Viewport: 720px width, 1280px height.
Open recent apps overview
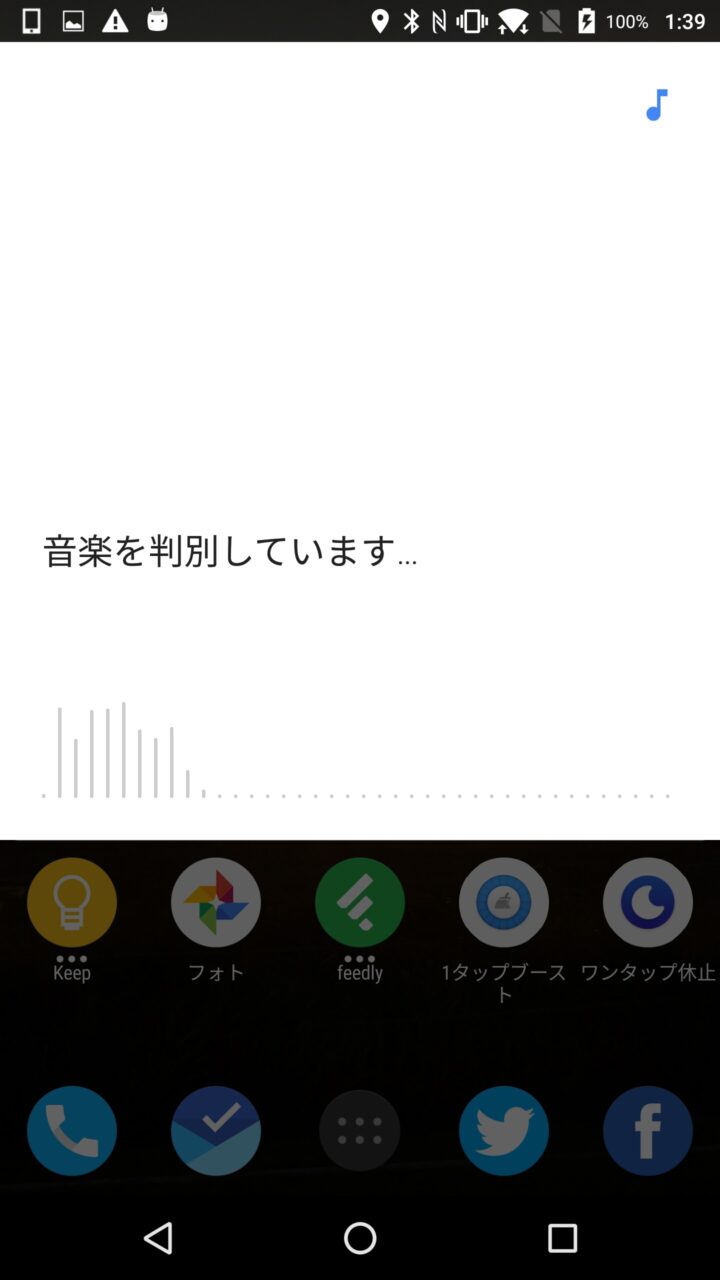pos(562,1238)
